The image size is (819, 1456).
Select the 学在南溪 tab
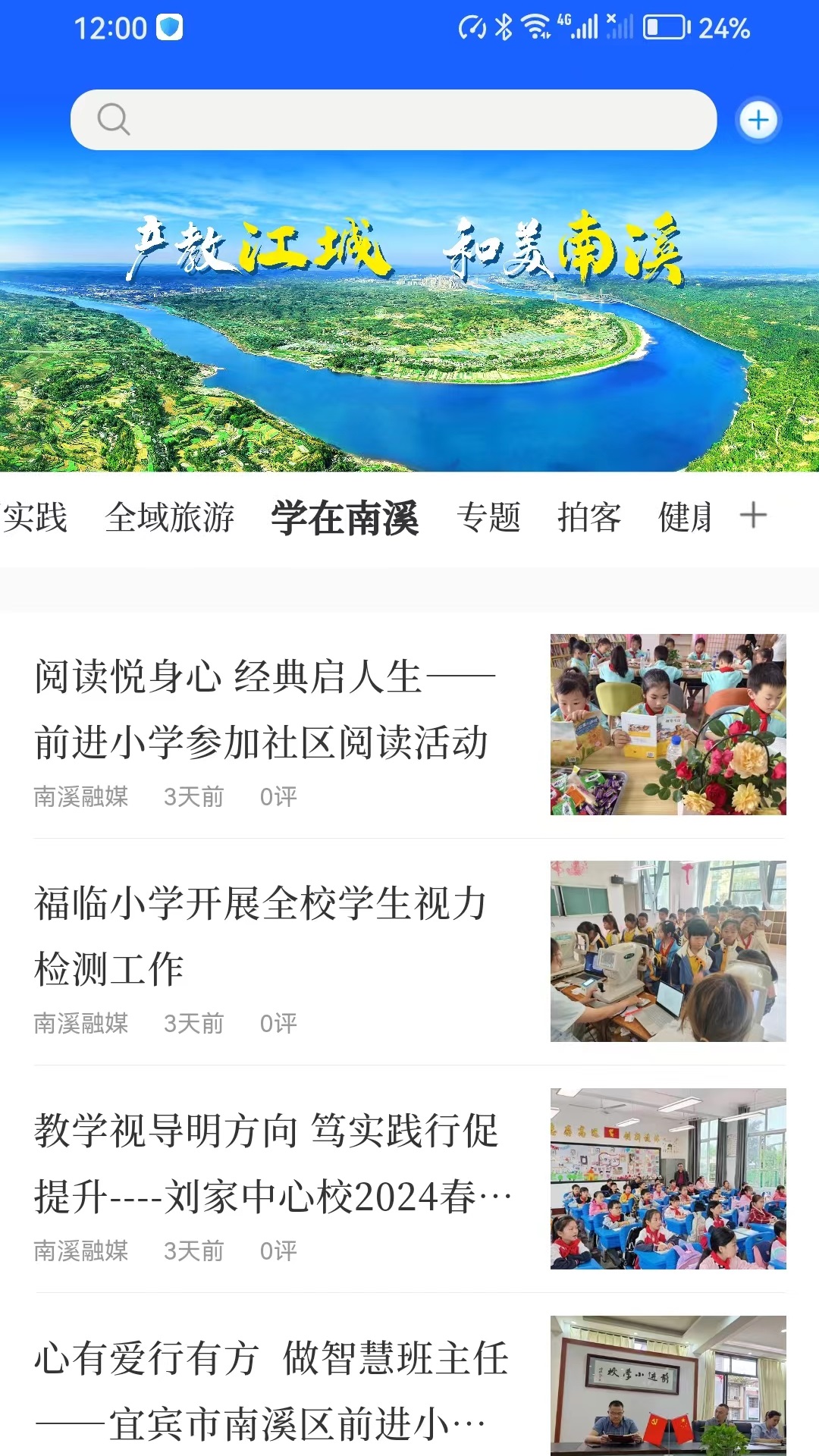345,518
